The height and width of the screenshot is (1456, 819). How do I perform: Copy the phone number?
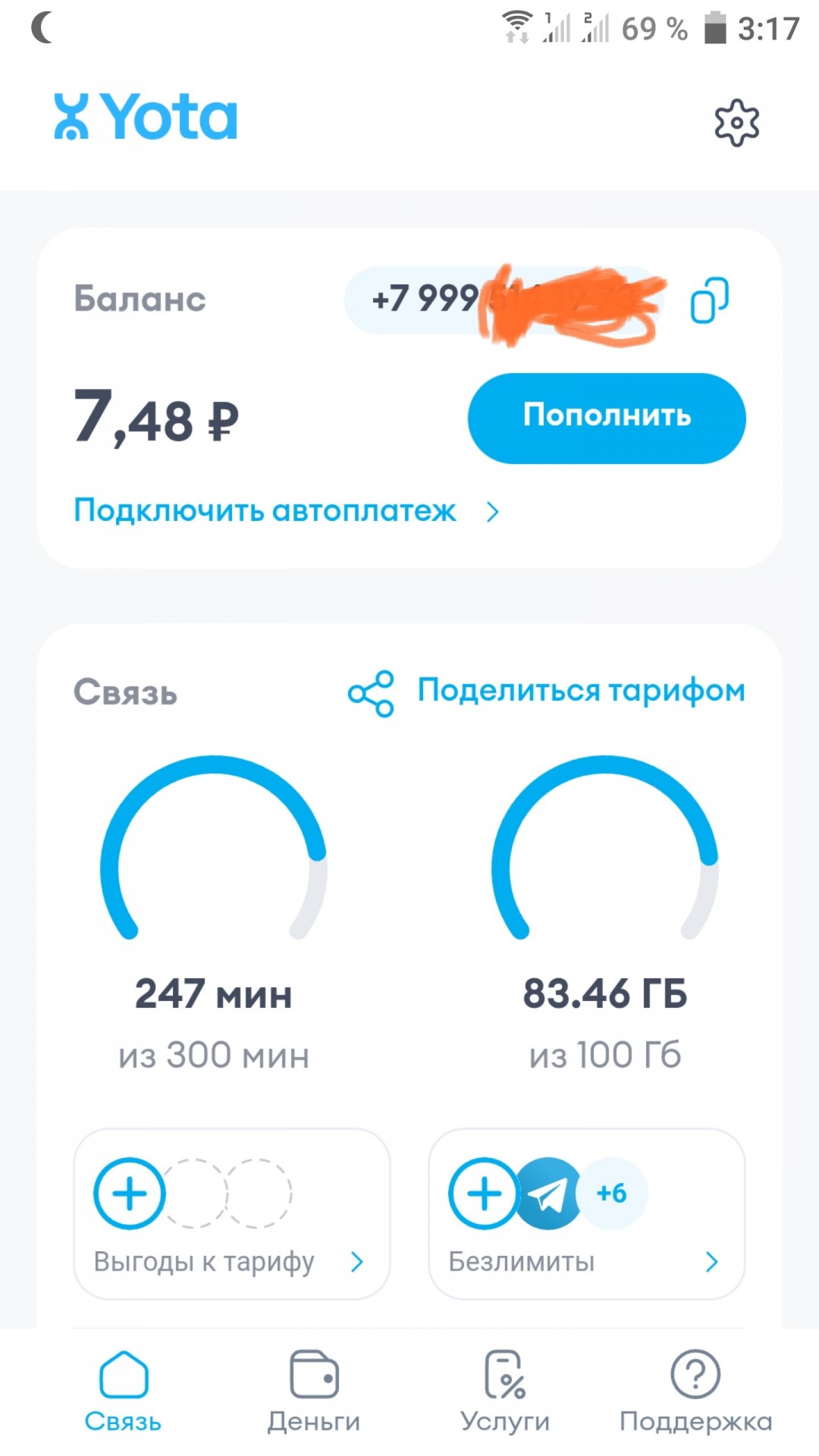pyautogui.click(x=709, y=300)
